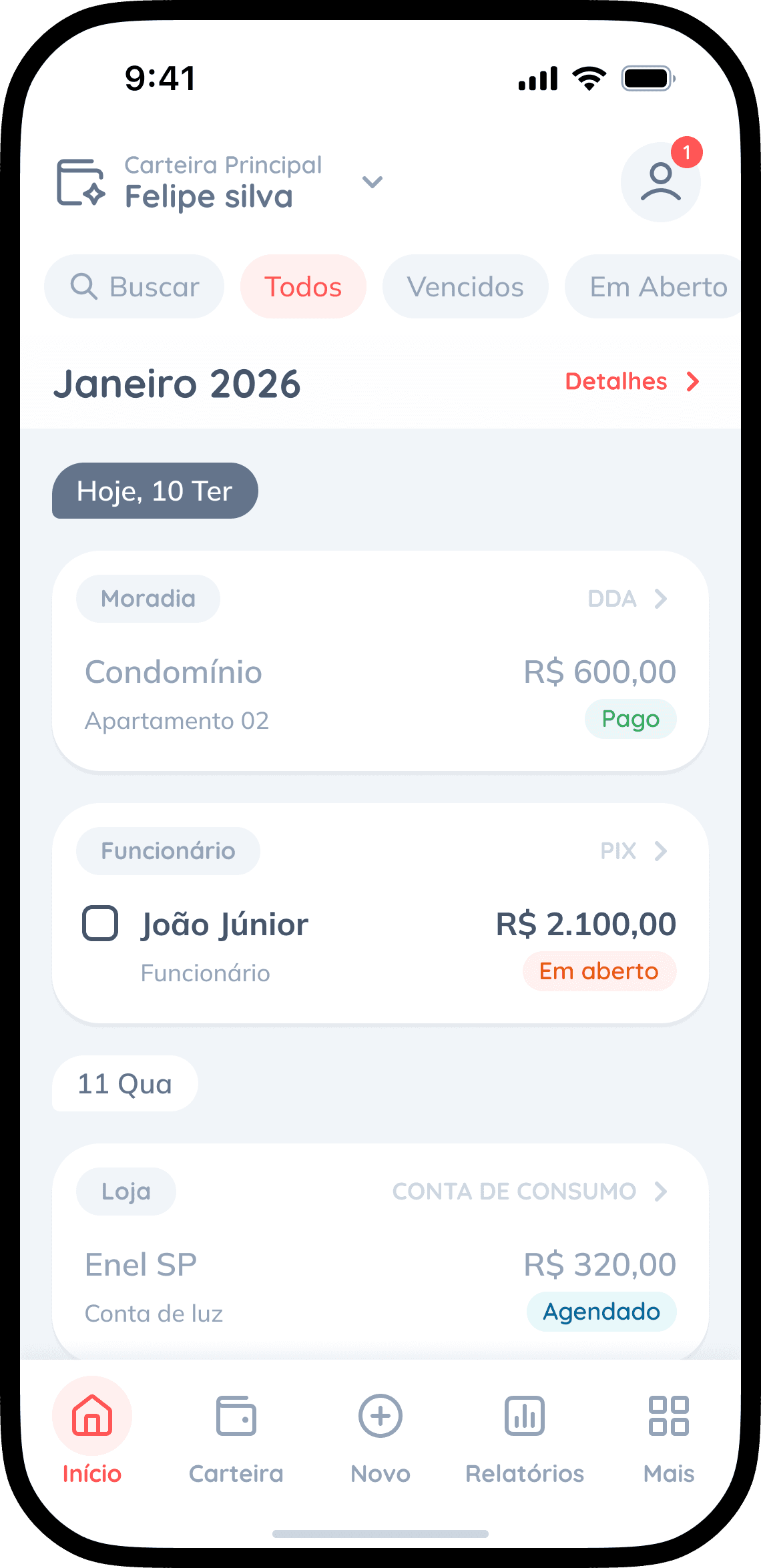The image size is (761, 1568).
Task: Expand the Carteira Principal wallet dropdown
Action: [372, 182]
